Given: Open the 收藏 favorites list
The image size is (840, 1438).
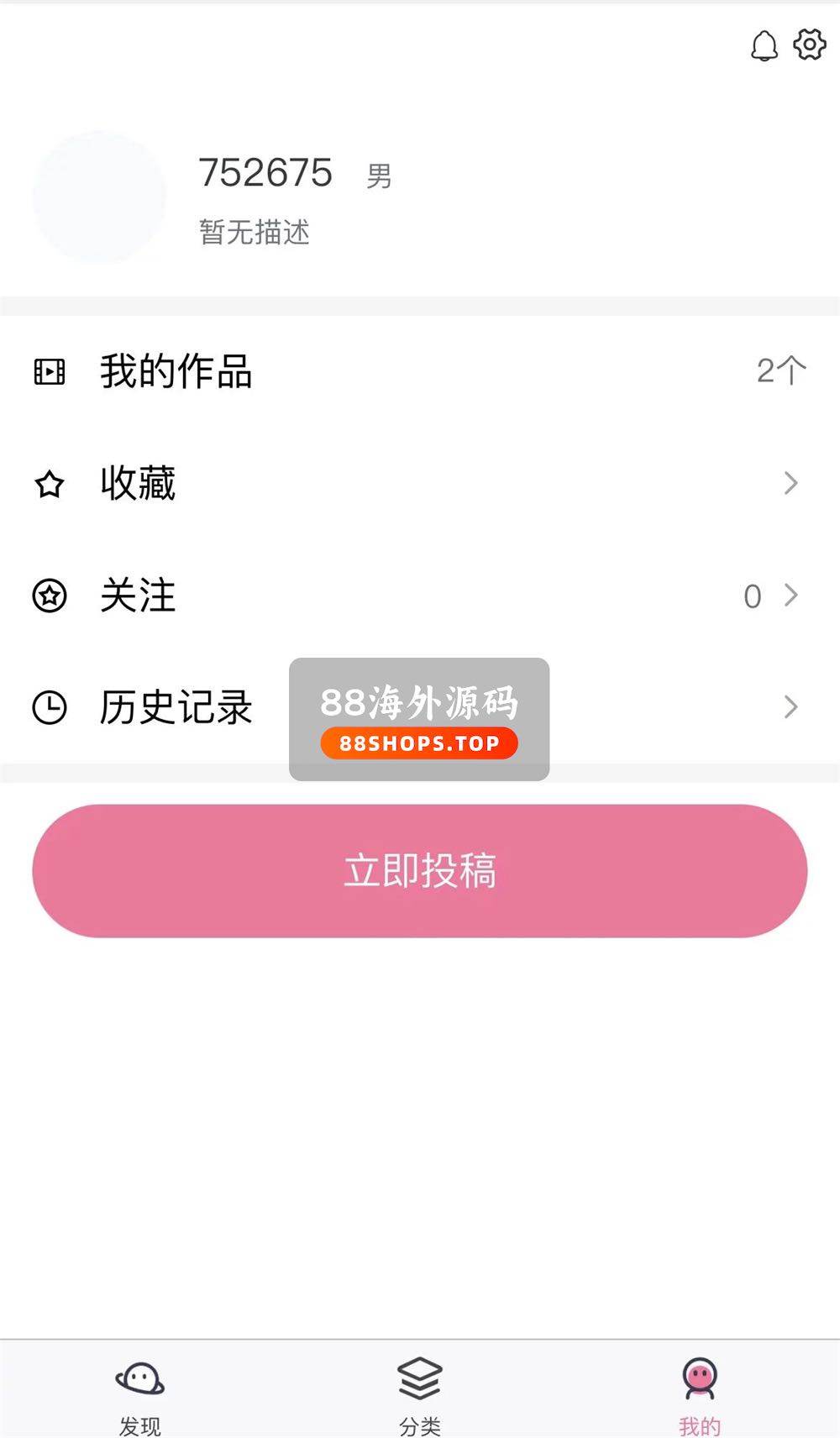Looking at the screenshot, I should (x=139, y=483).
